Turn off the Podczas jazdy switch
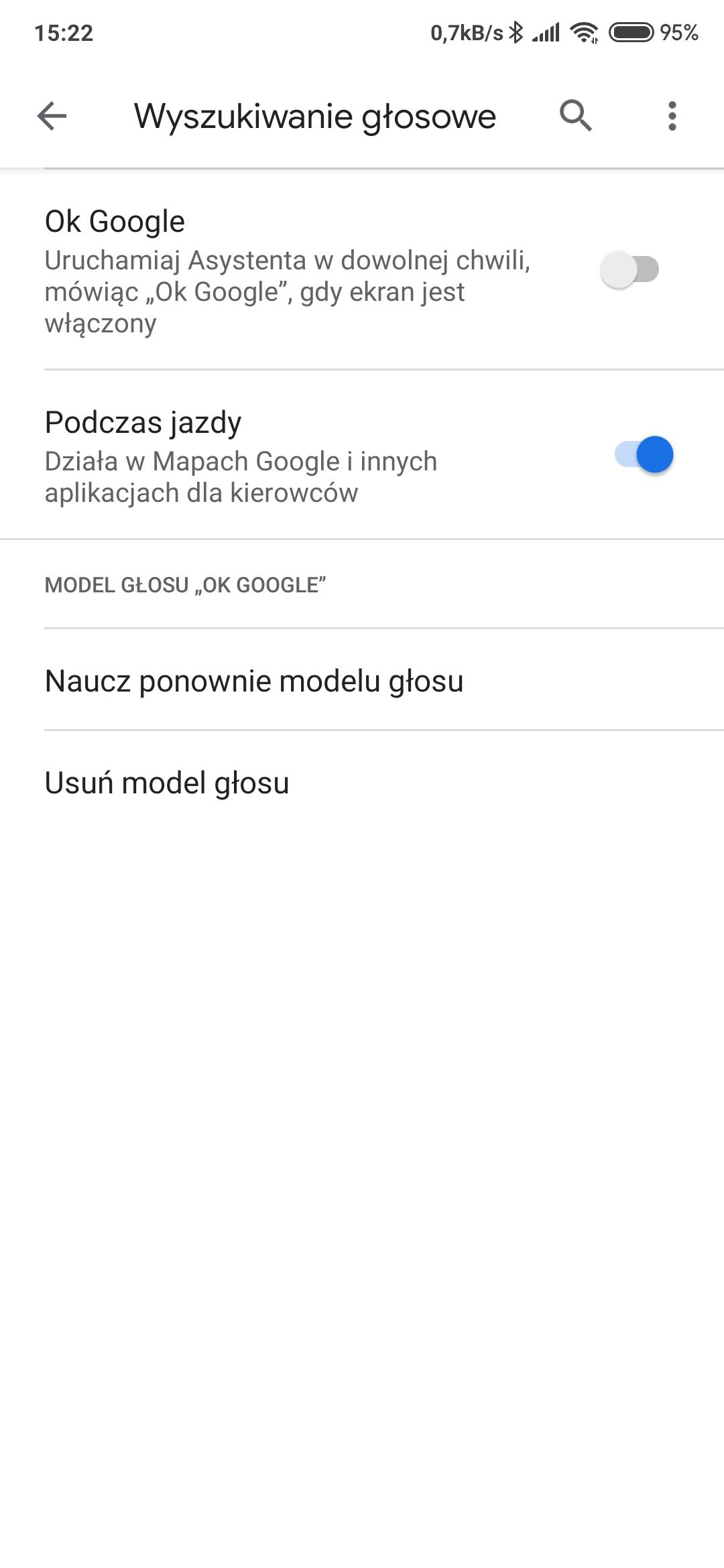 (644, 455)
